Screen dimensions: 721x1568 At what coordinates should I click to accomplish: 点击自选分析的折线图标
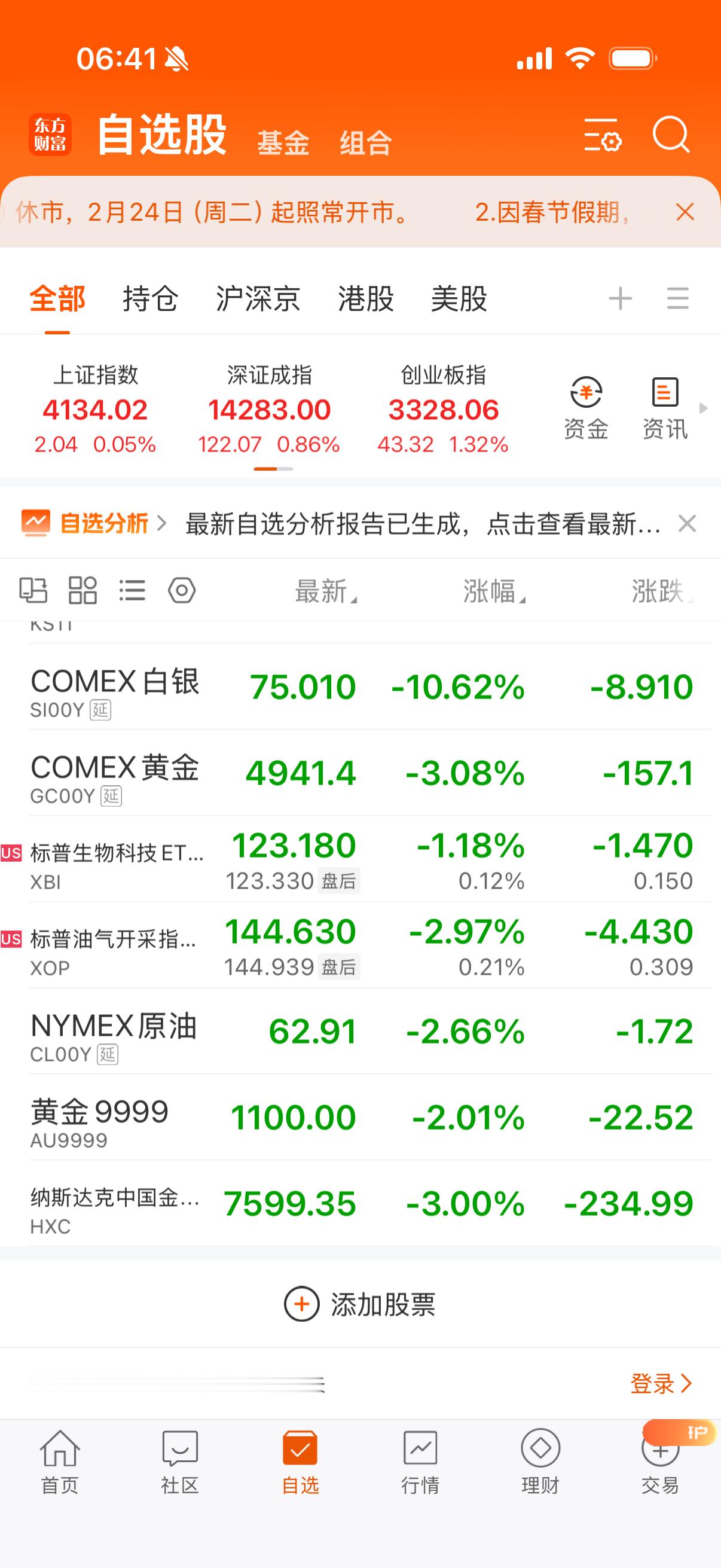coord(36,522)
